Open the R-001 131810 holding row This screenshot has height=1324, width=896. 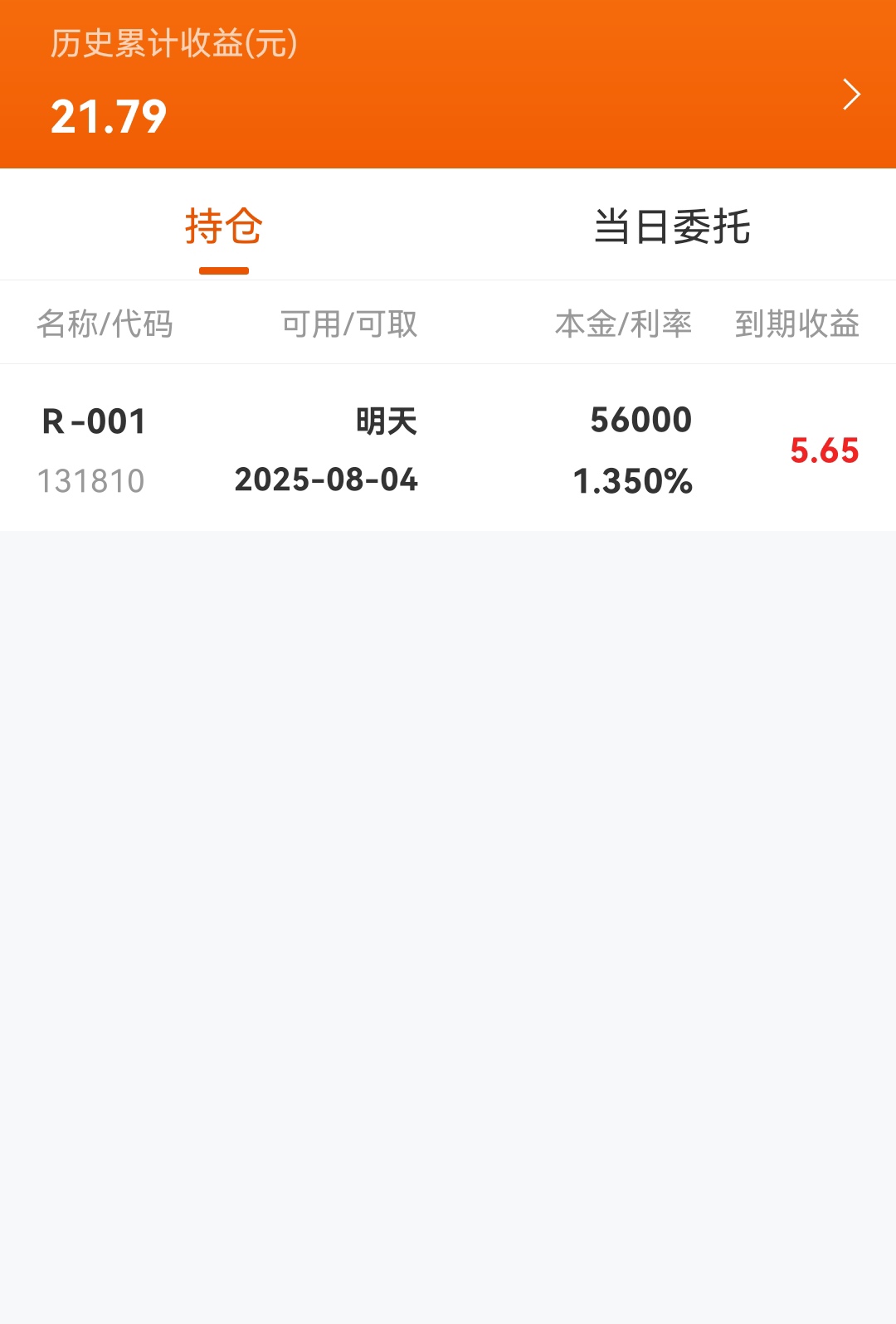tap(448, 450)
